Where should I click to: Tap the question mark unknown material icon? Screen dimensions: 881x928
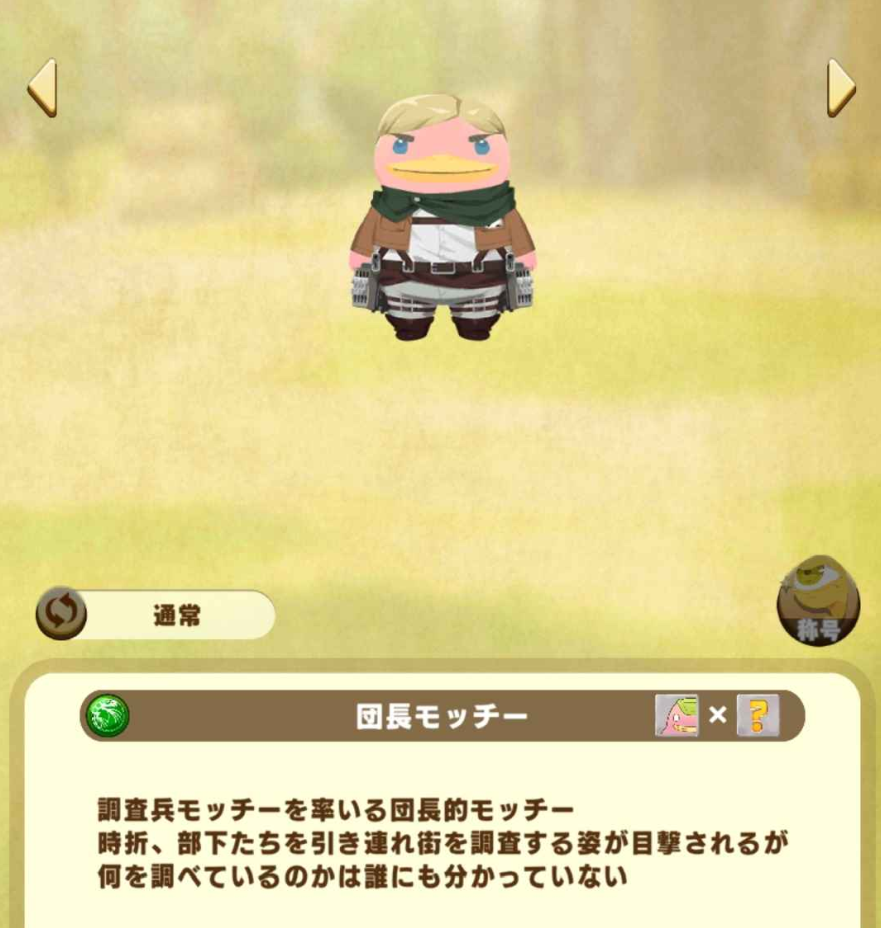pyautogui.click(x=757, y=716)
